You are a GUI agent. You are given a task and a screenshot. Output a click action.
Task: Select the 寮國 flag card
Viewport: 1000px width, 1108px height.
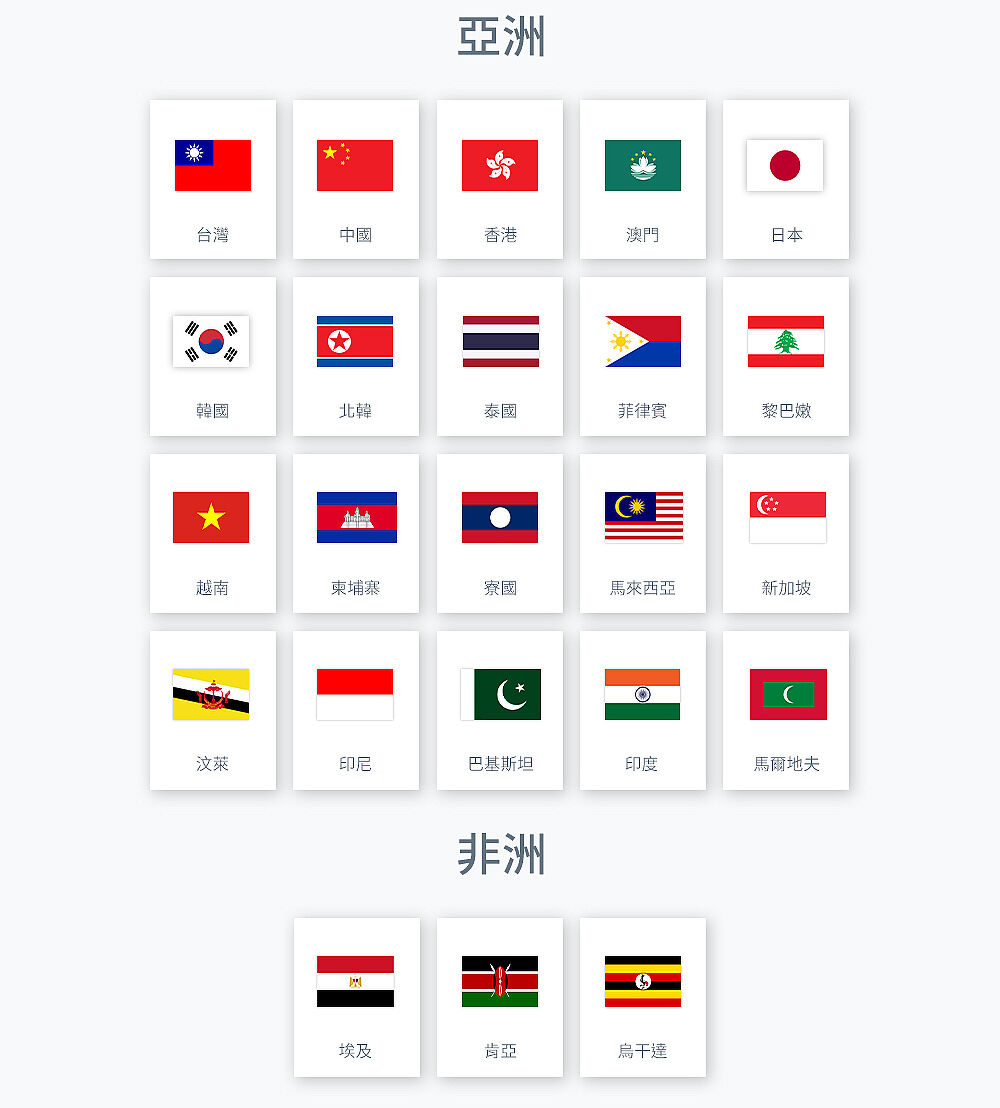(500, 534)
